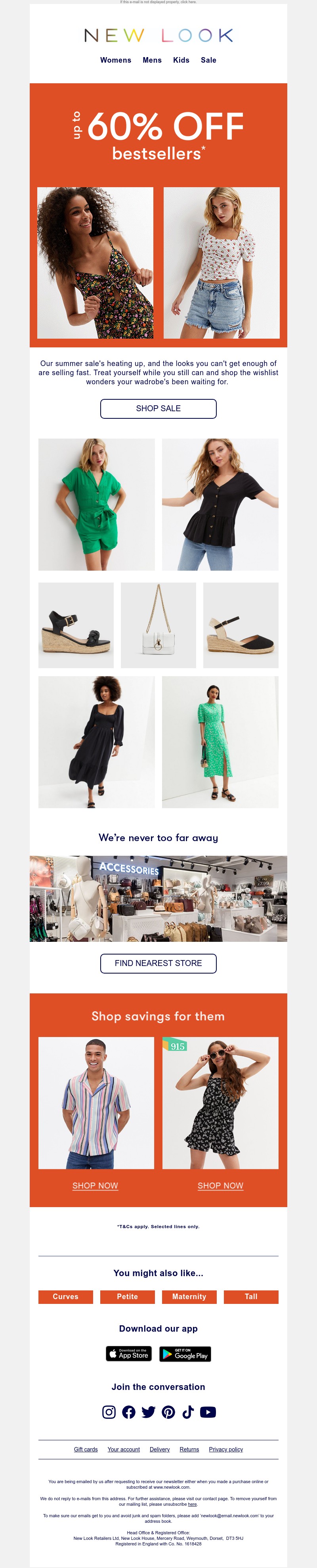Get the app on Google Play
This screenshot has height=1568, width=317.
185,1354
